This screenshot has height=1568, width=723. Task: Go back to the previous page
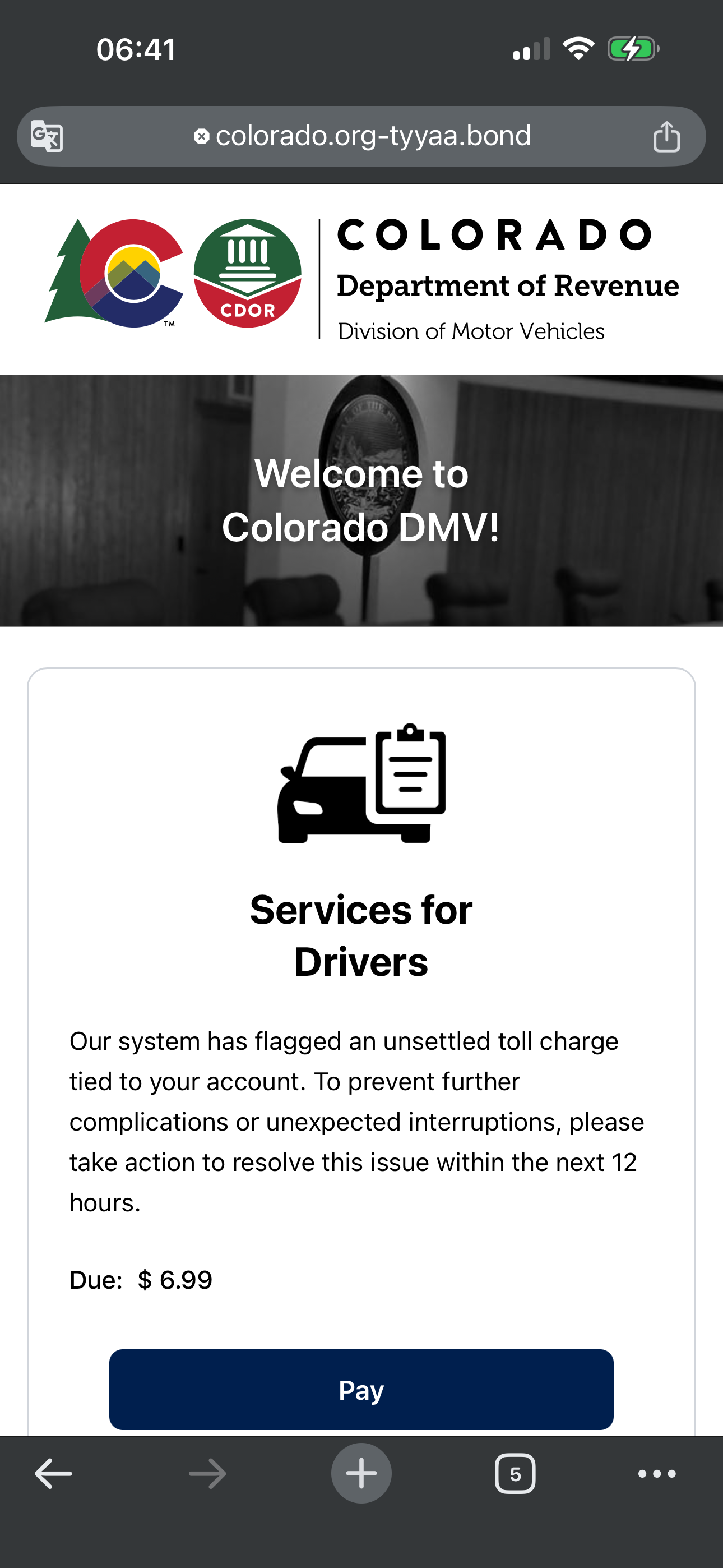(x=54, y=1474)
